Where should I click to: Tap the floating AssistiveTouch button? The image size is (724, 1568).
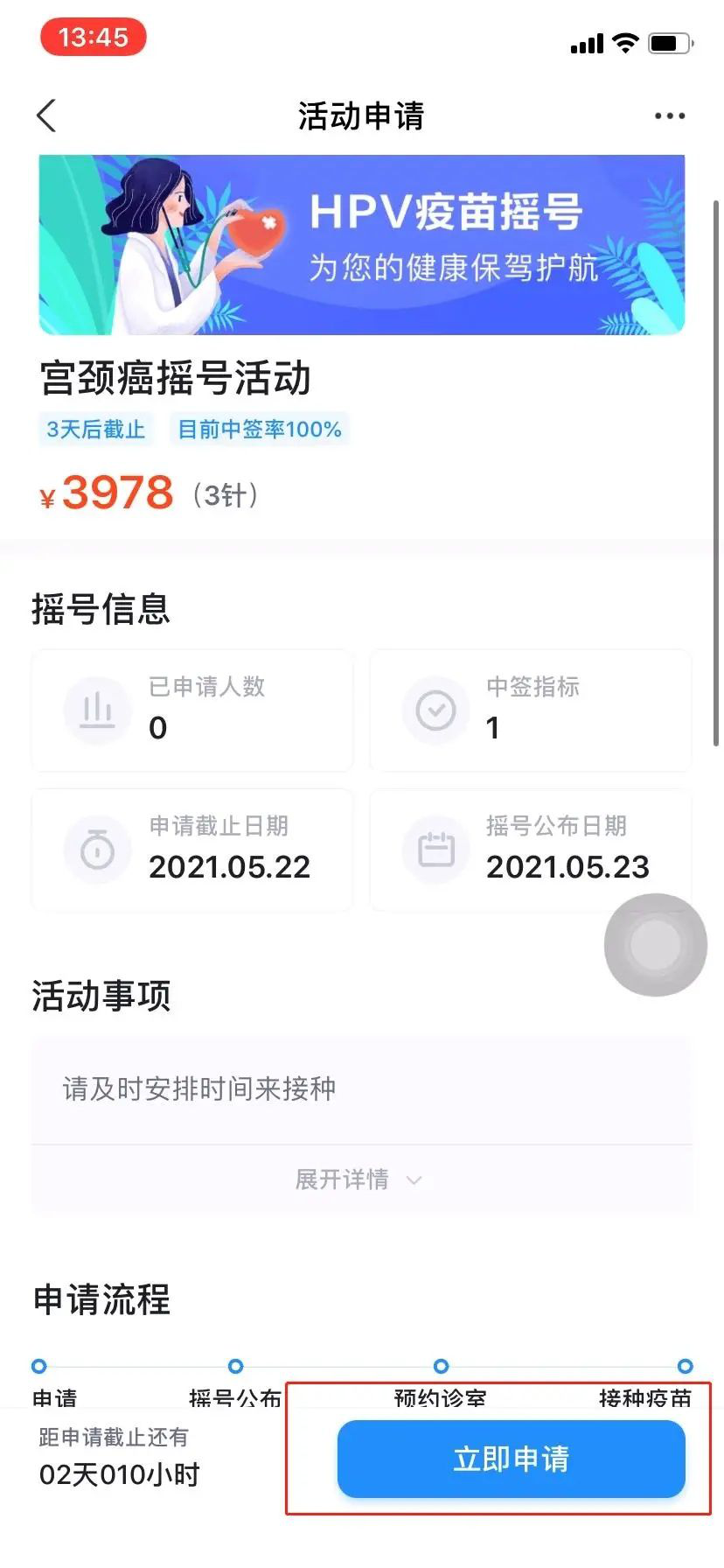click(x=655, y=944)
